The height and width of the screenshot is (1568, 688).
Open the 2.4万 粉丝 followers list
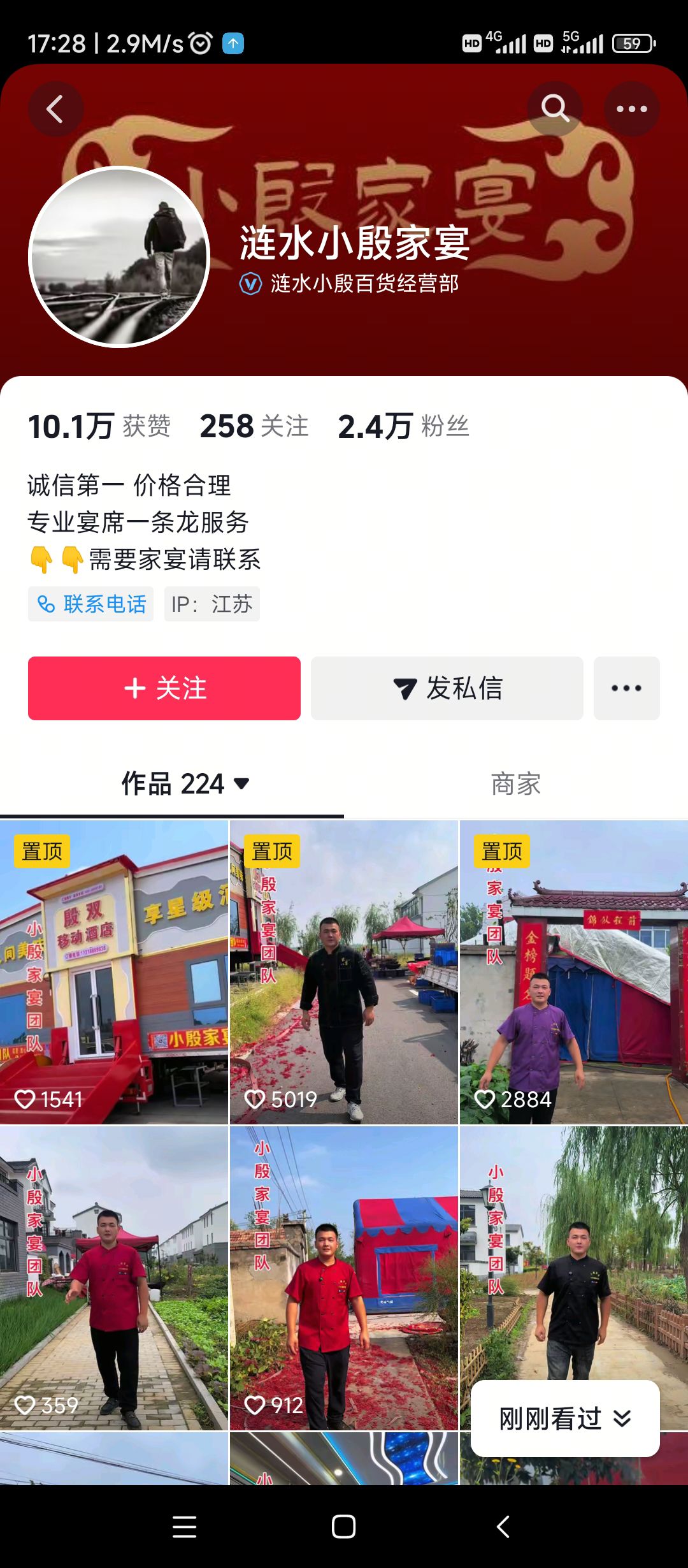403,426
